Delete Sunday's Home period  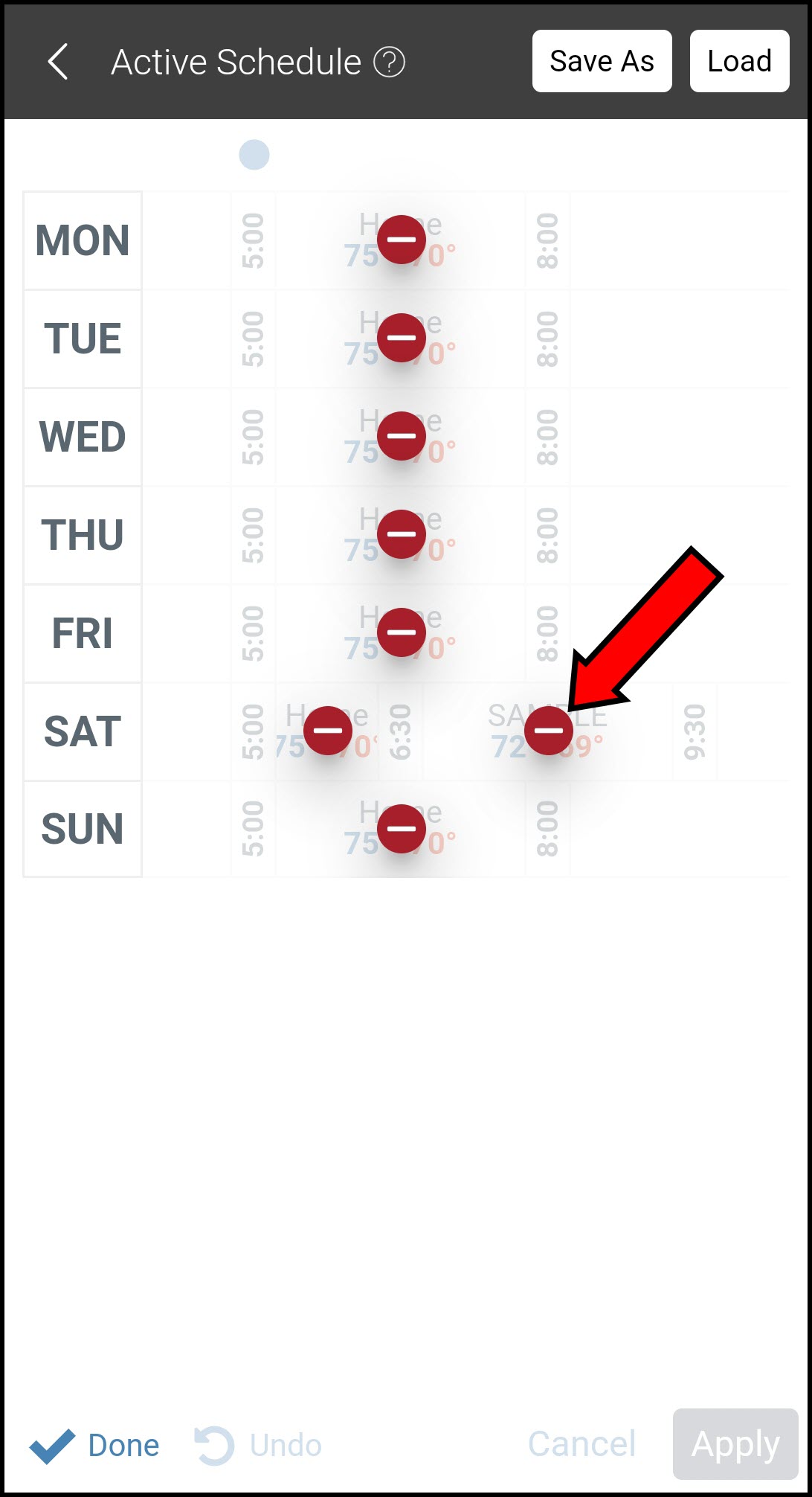pyautogui.click(x=402, y=829)
